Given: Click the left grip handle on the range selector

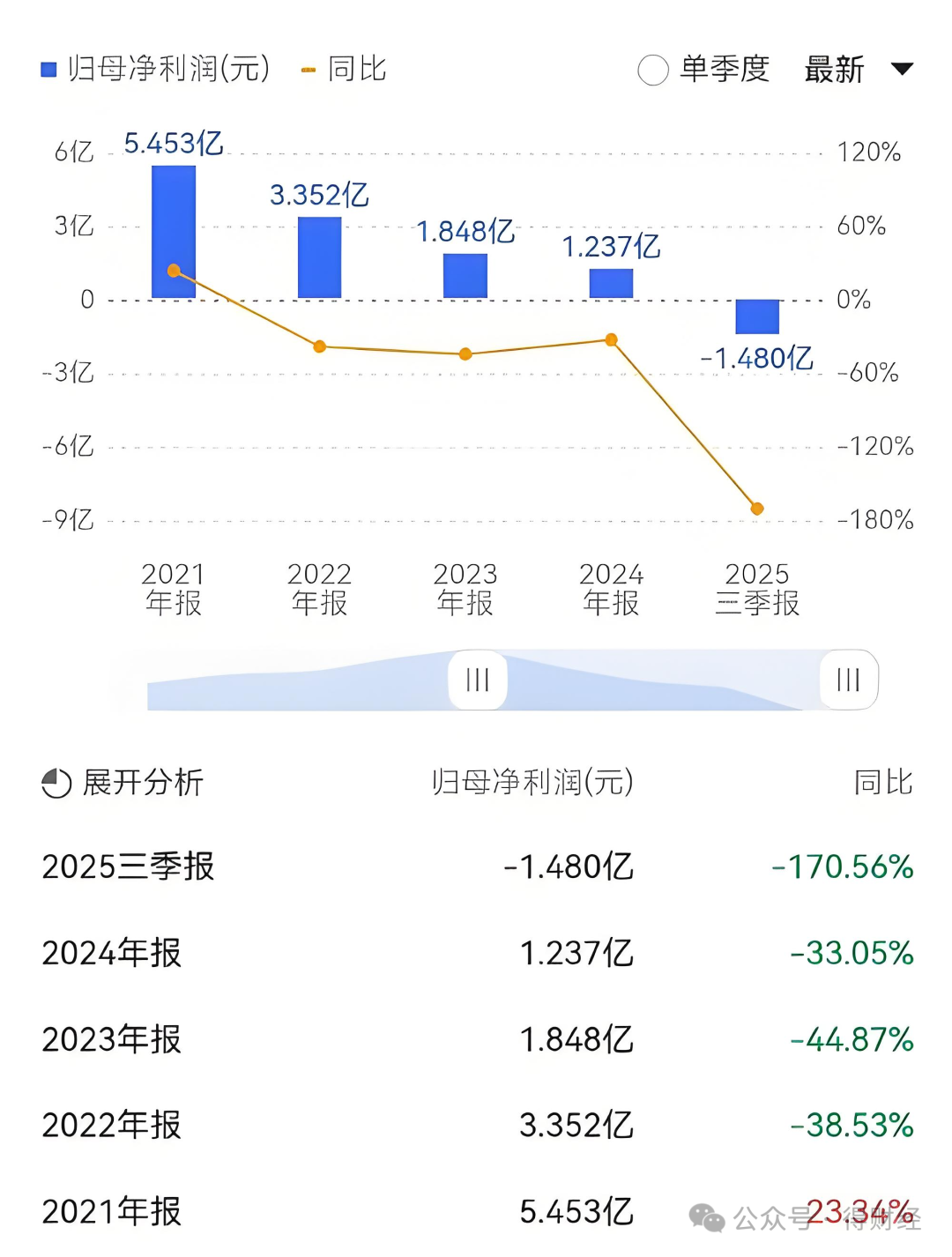Looking at the screenshot, I should click(476, 679).
